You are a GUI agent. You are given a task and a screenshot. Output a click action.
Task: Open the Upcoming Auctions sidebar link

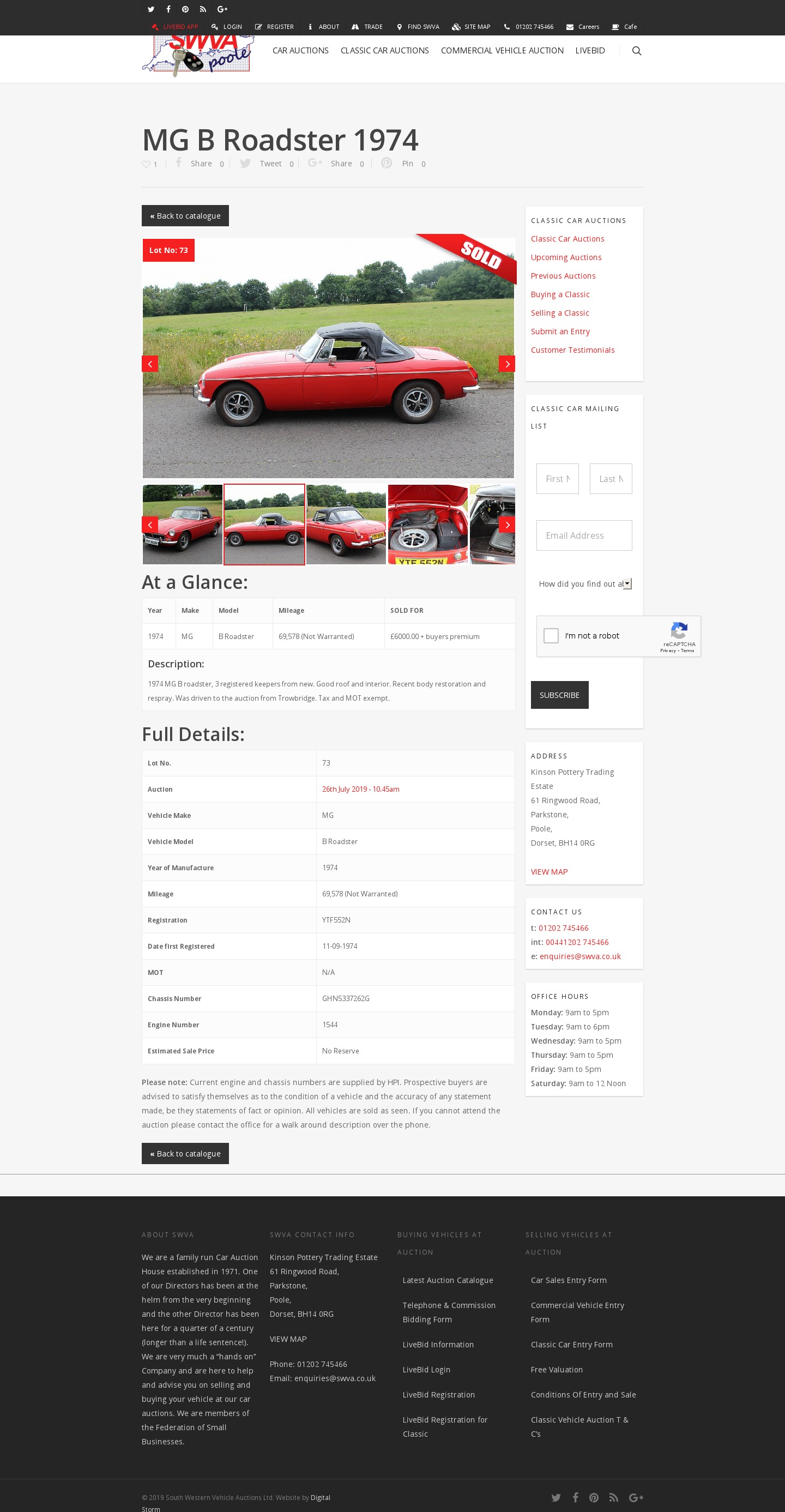click(x=565, y=258)
